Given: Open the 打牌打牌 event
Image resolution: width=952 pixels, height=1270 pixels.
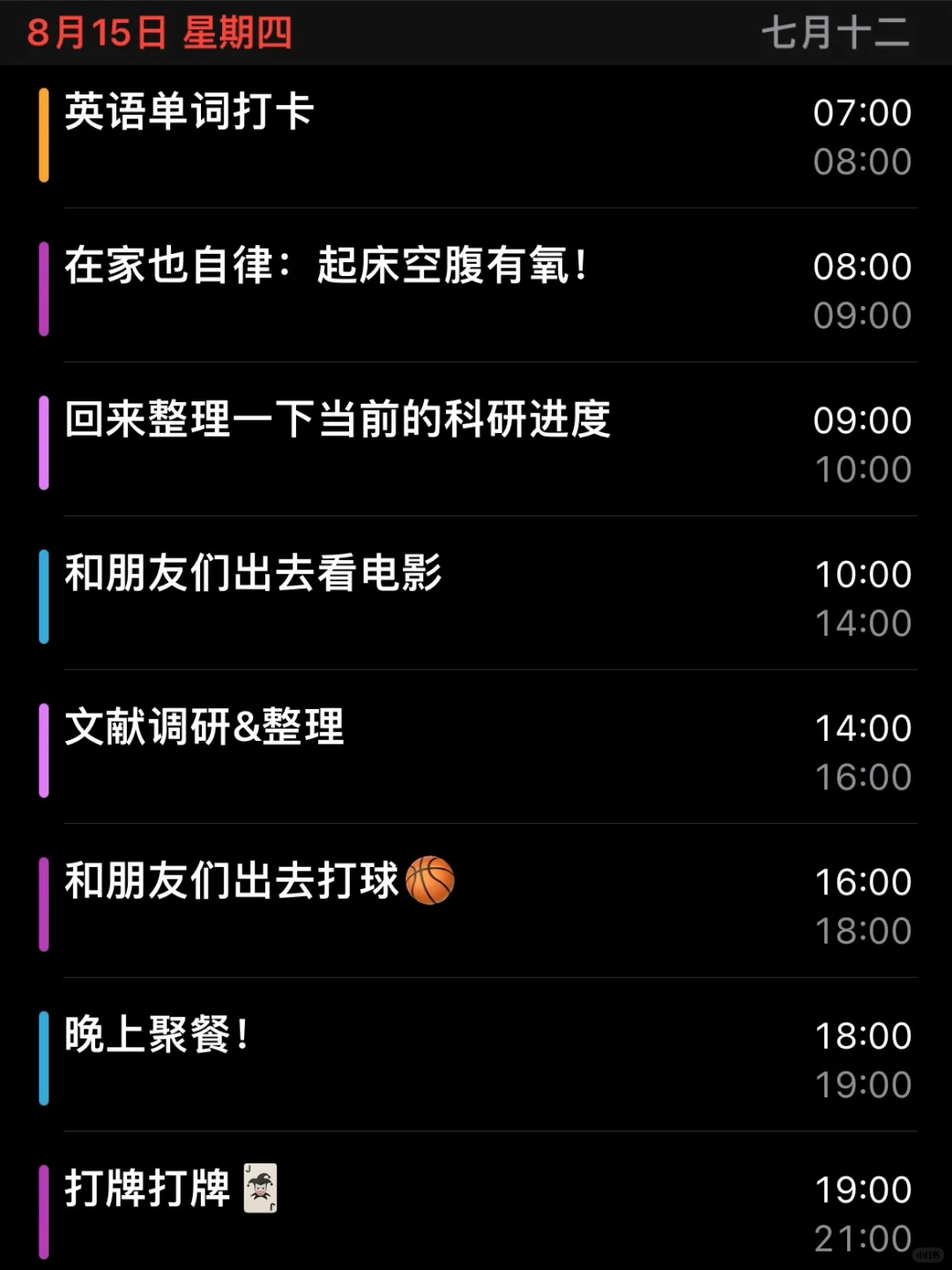Looking at the screenshot, I should click(476, 1201).
